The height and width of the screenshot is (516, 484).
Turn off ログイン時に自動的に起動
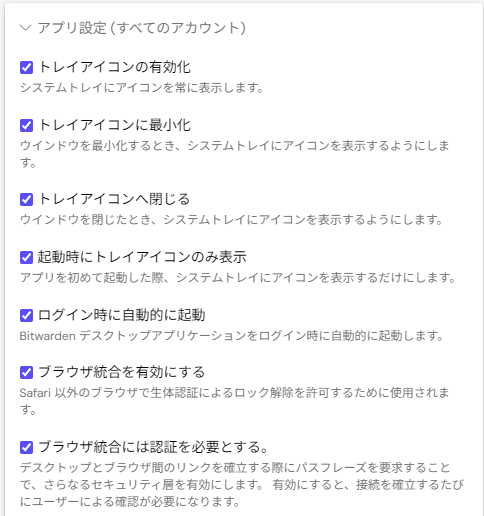26,315
